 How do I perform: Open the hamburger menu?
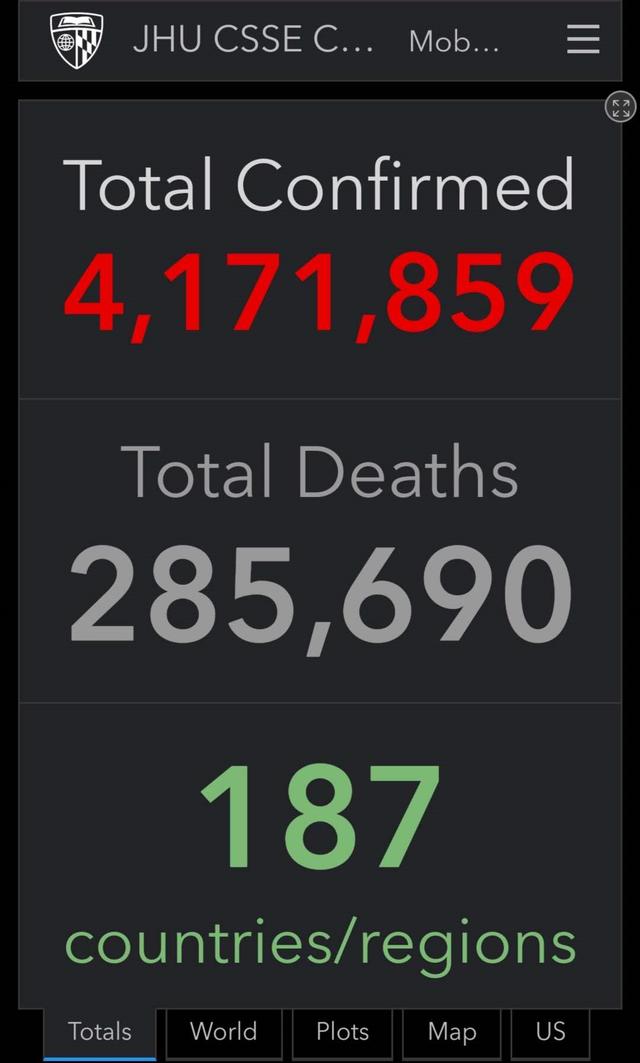(x=583, y=40)
